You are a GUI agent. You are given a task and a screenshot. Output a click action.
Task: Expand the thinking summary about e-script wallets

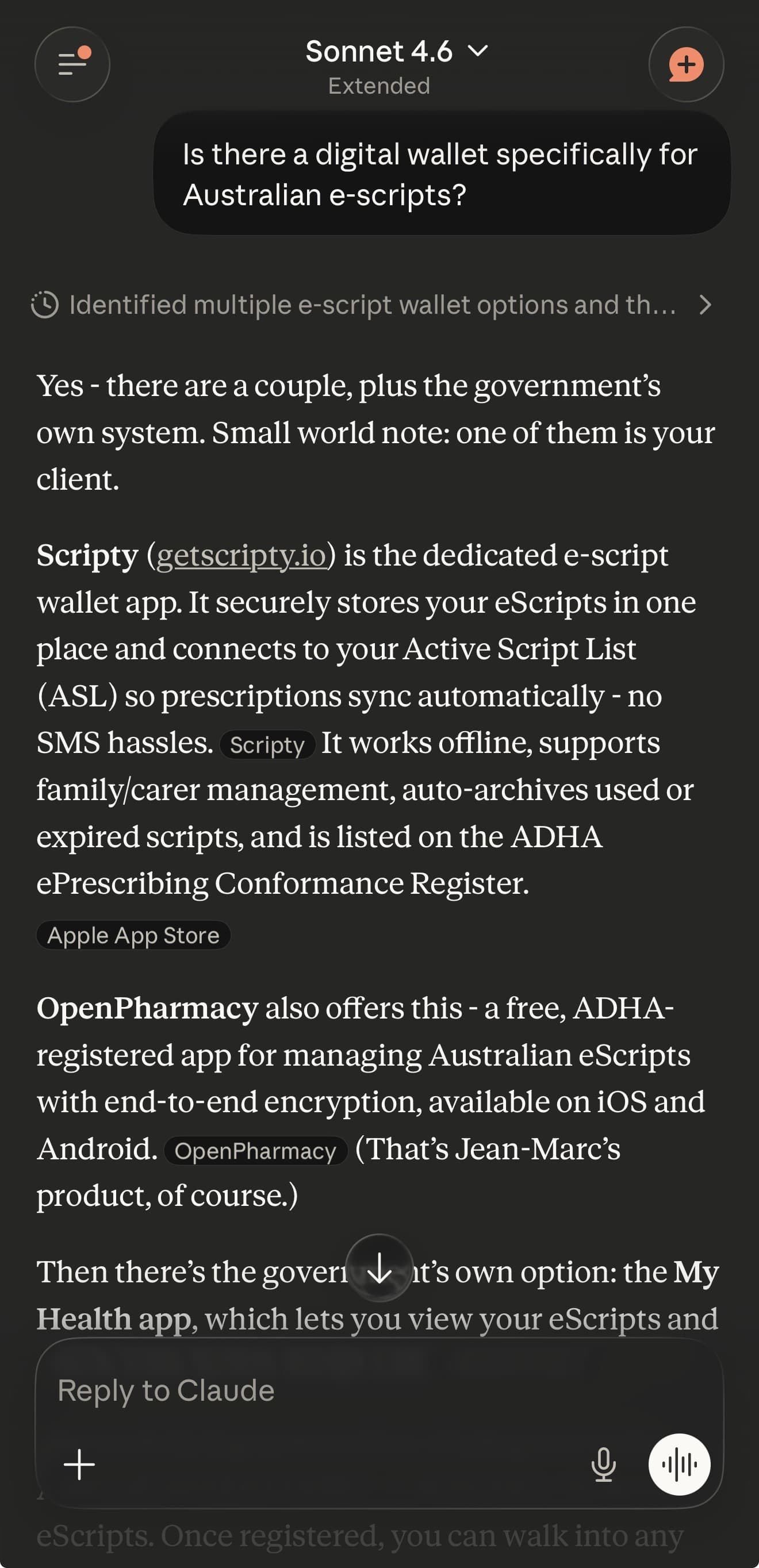(x=371, y=305)
